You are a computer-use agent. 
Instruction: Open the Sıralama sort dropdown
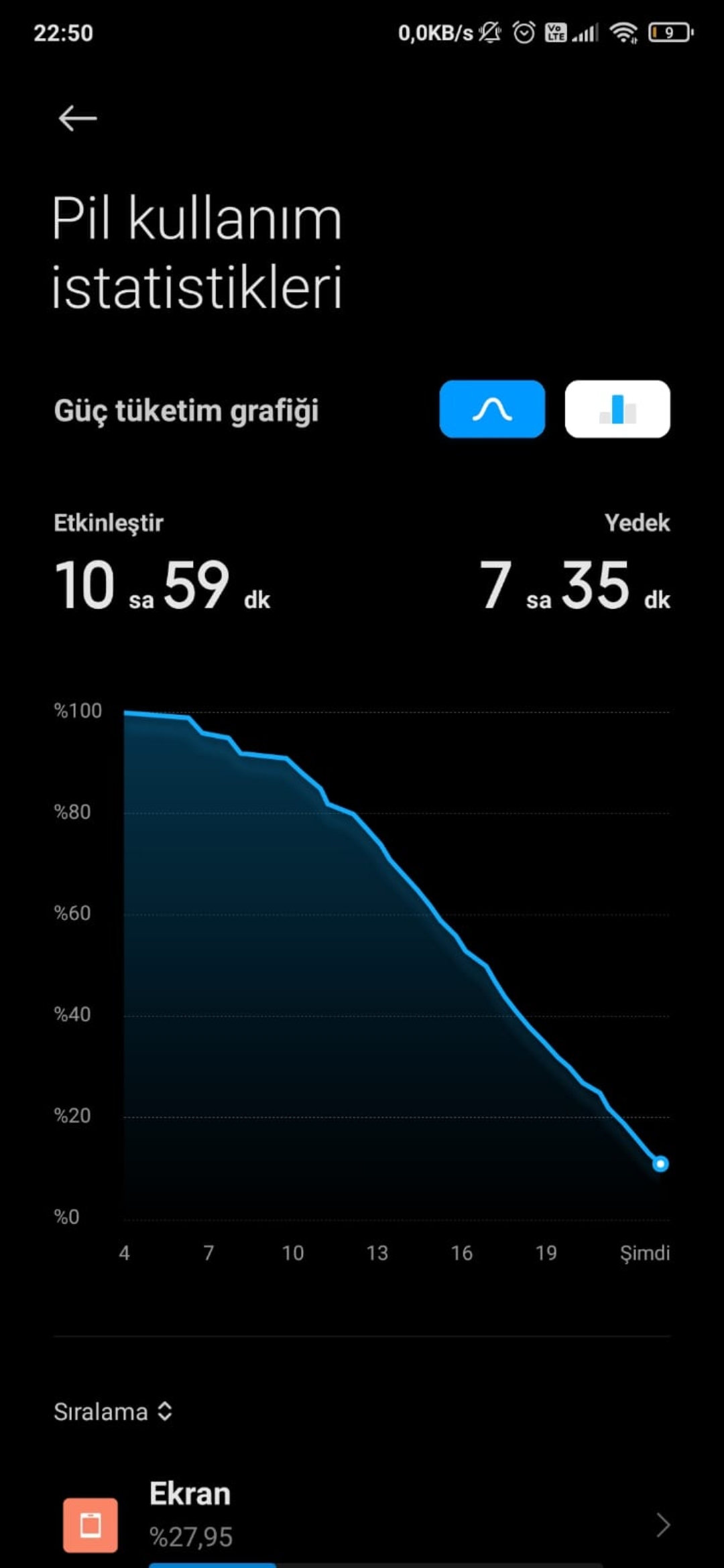(x=113, y=1412)
